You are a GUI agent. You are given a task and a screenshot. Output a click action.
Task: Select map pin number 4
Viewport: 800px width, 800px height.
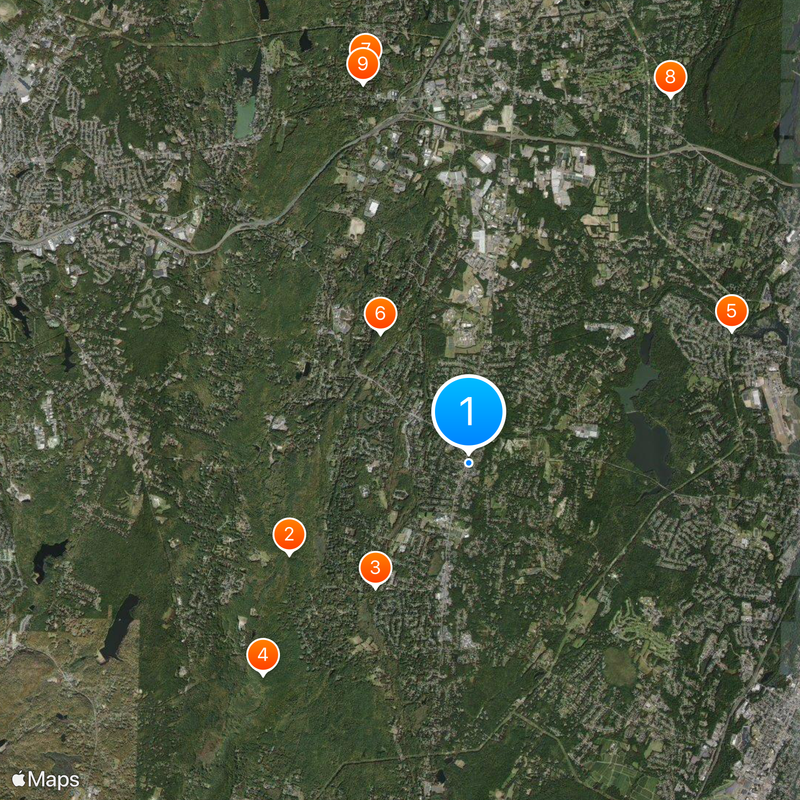[262, 655]
